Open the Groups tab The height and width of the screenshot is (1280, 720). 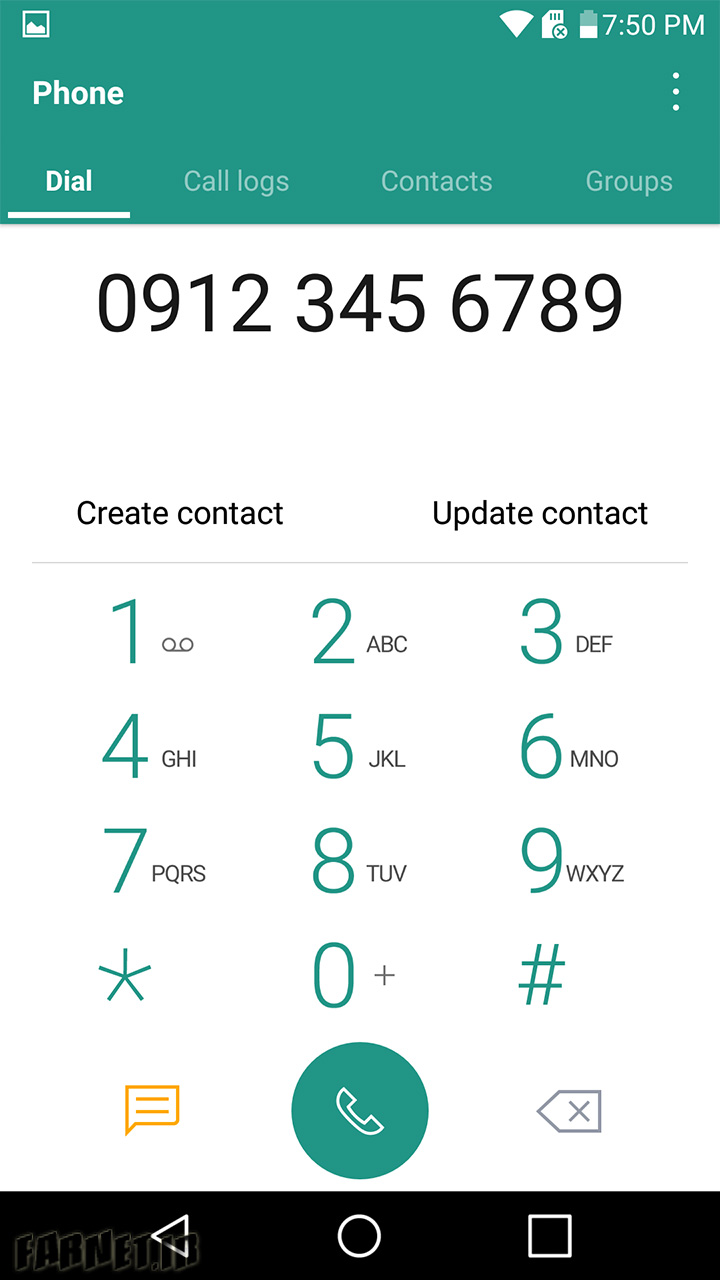point(629,181)
